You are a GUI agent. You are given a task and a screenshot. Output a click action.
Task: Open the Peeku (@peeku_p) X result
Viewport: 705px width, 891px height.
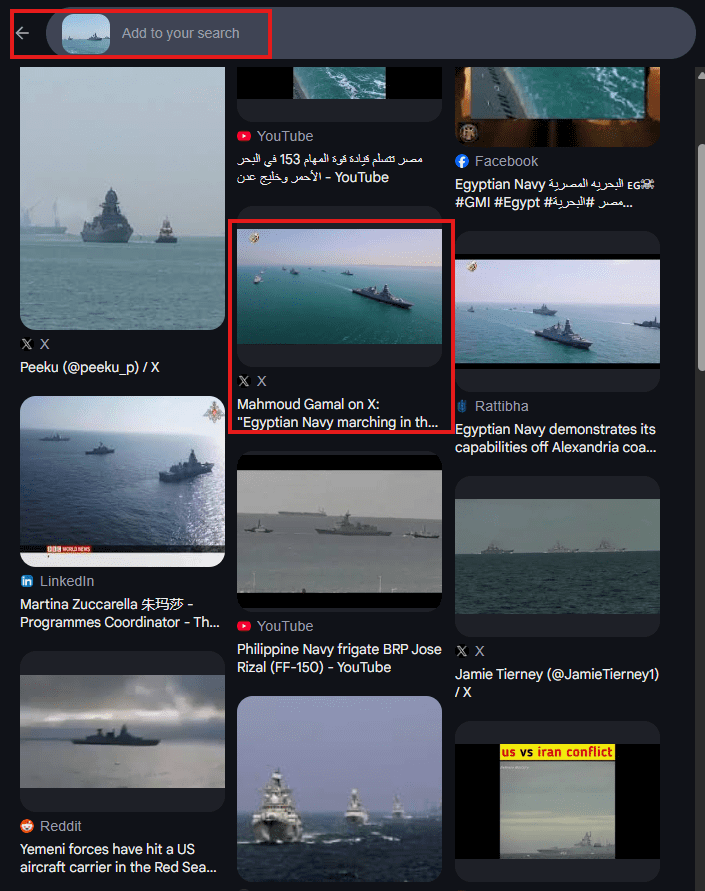[89, 367]
